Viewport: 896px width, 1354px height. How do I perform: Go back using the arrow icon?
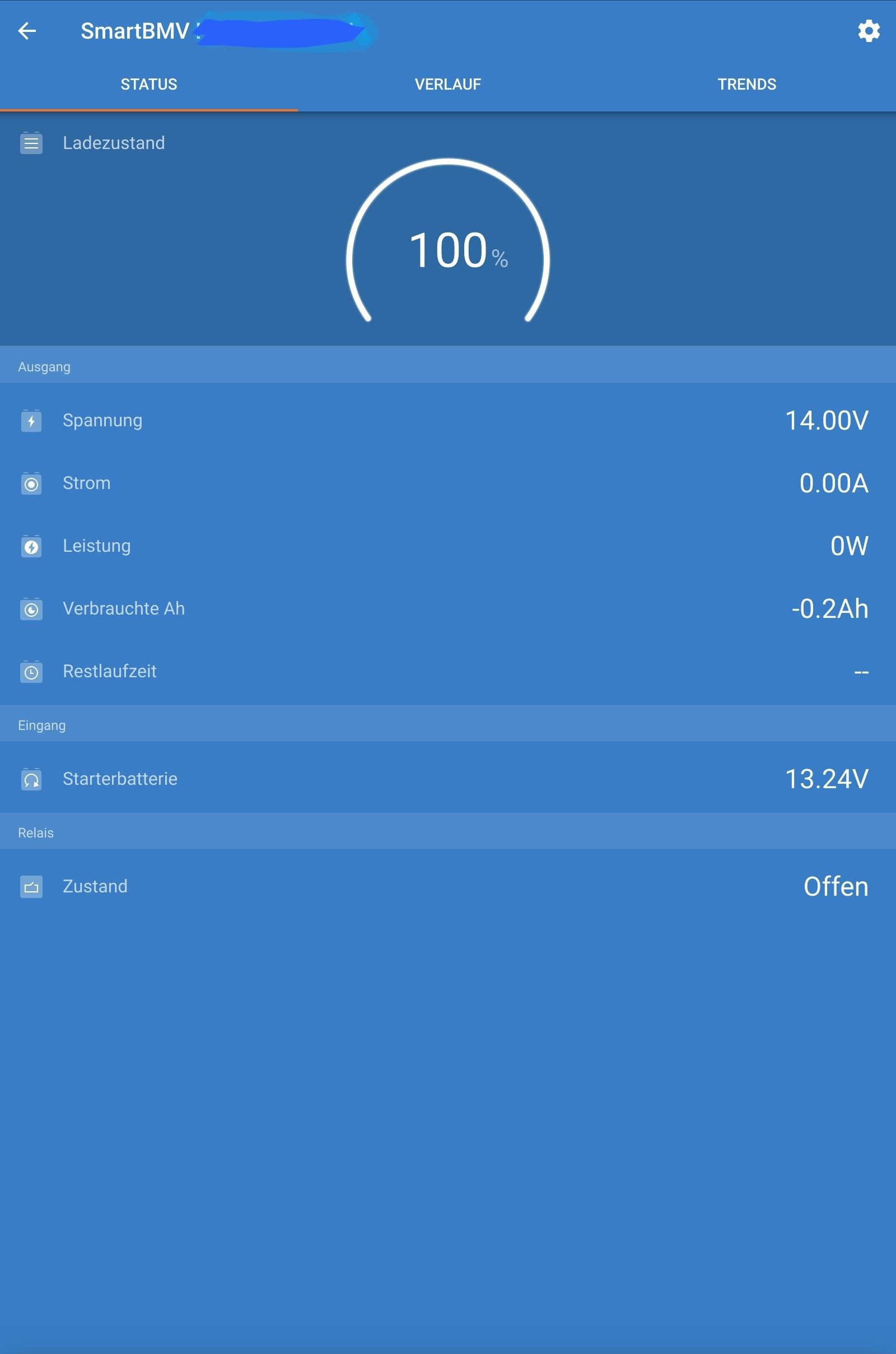(27, 31)
